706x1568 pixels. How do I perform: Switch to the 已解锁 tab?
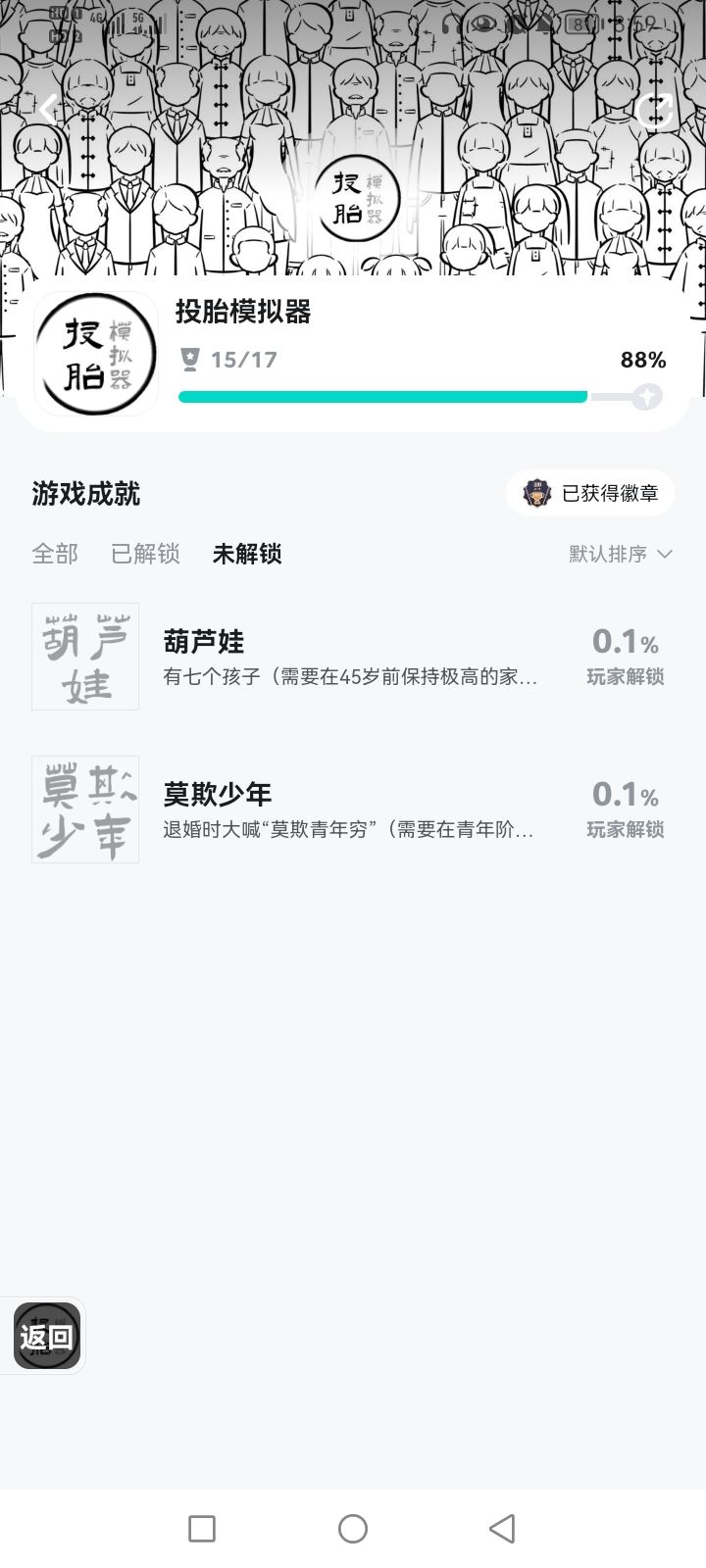[145, 554]
